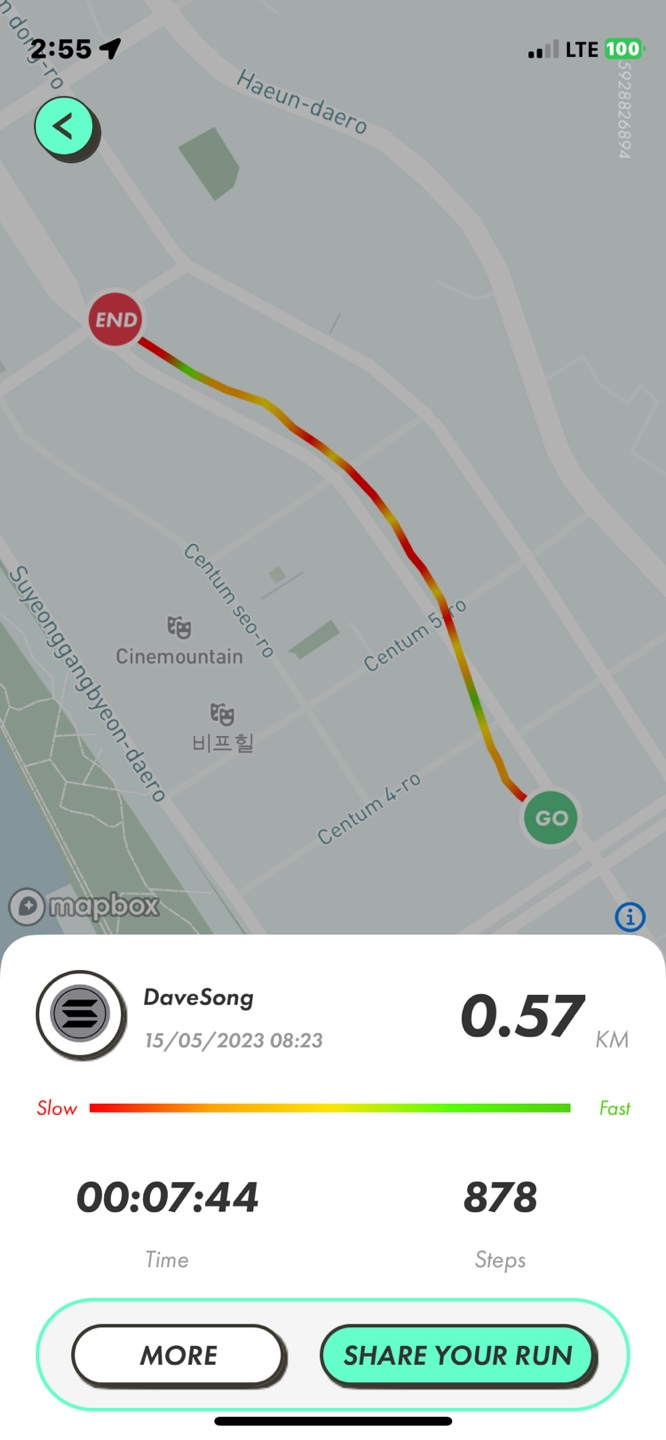This screenshot has height=1440, width=666.
Task: Tap the MORE button for run details
Action: point(178,1355)
